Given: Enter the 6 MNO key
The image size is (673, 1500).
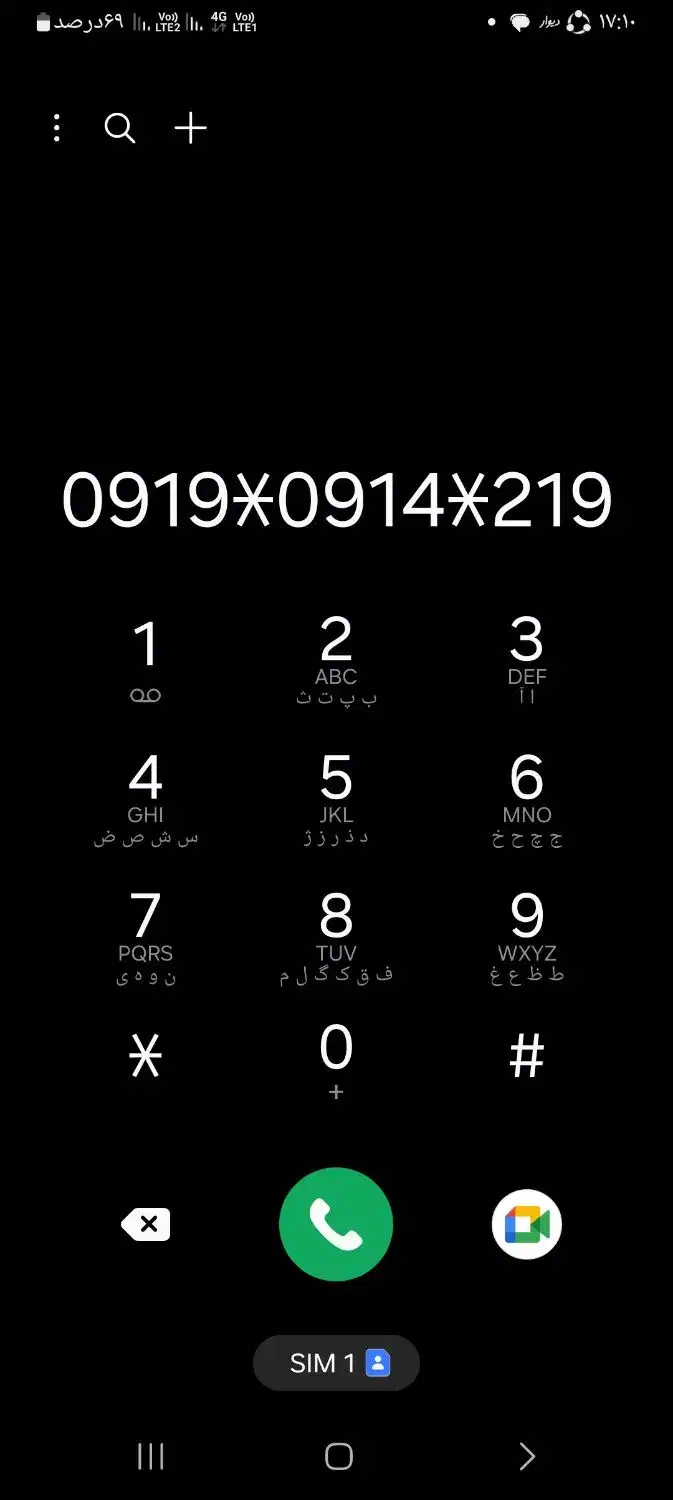Looking at the screenshot, I should (x=527, y=797).
